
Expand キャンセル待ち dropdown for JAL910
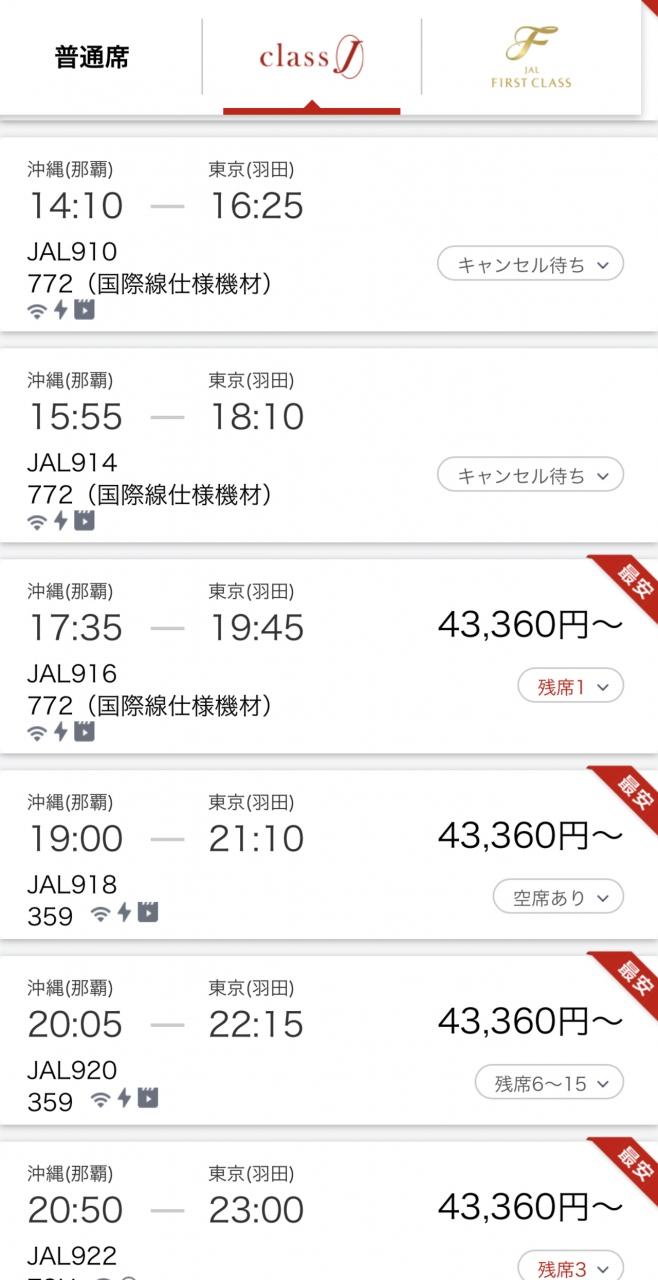(530, 265)
